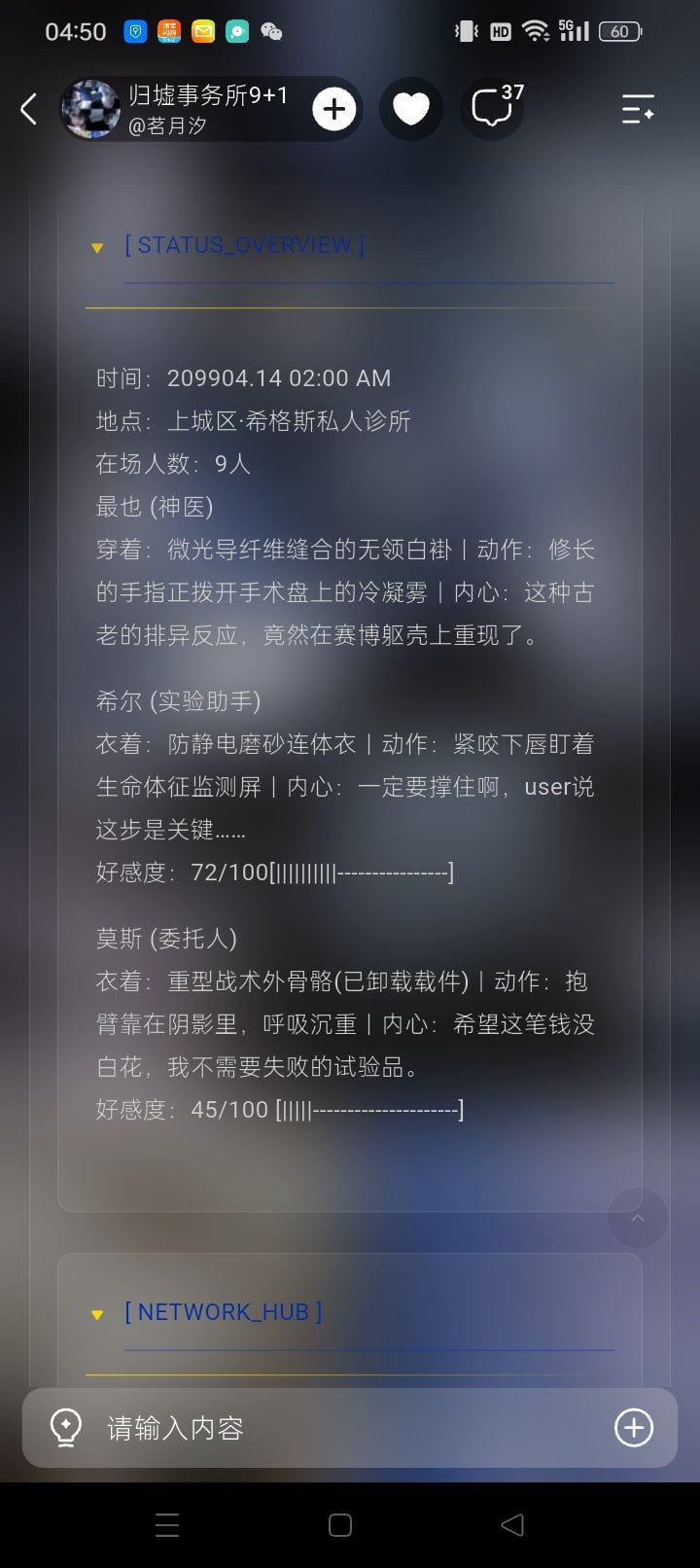Open the system recent apps menu
The image size is (700, 1568).
[x=167, y=1525]
